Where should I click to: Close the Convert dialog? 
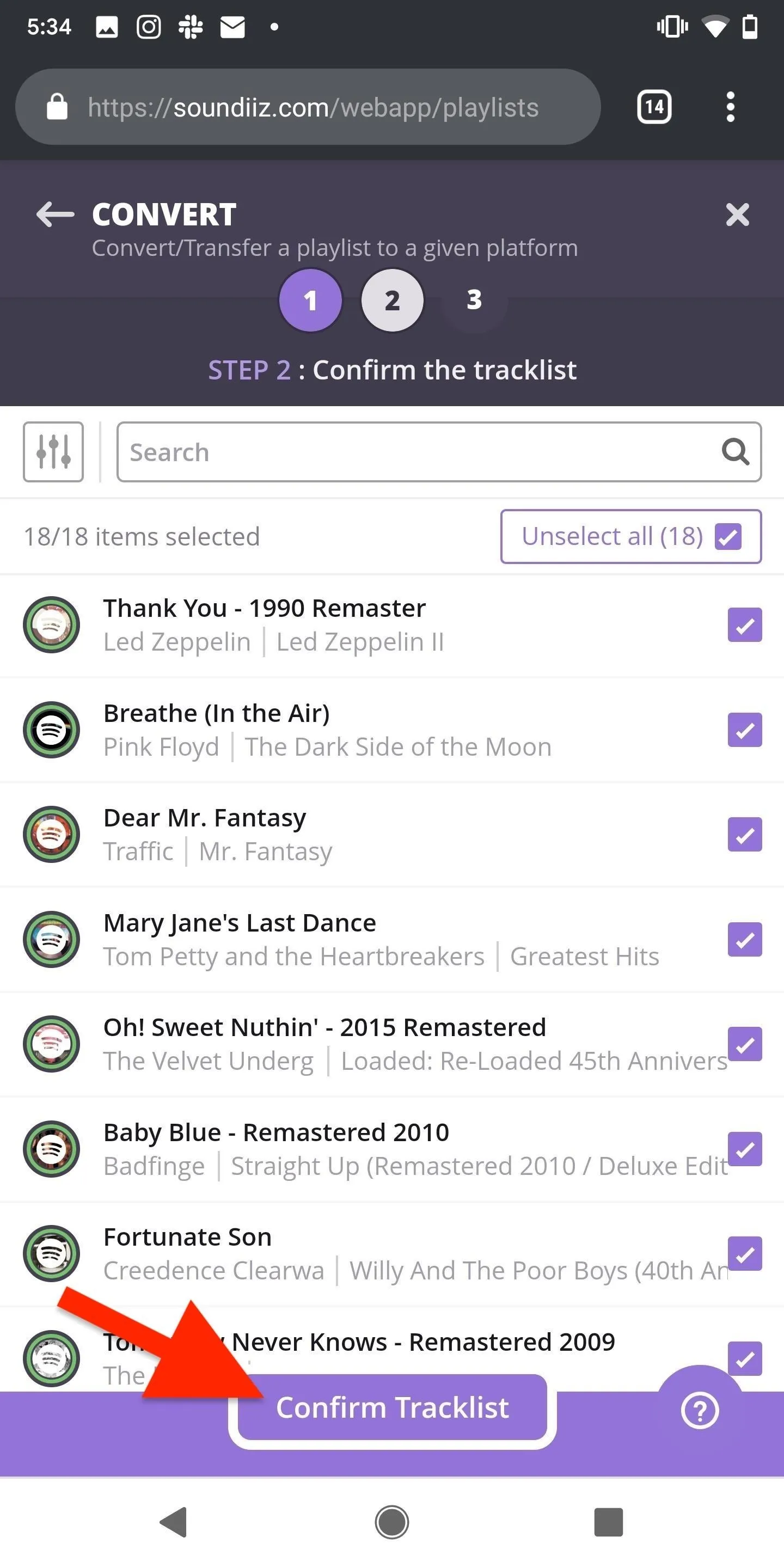(737, 215)
